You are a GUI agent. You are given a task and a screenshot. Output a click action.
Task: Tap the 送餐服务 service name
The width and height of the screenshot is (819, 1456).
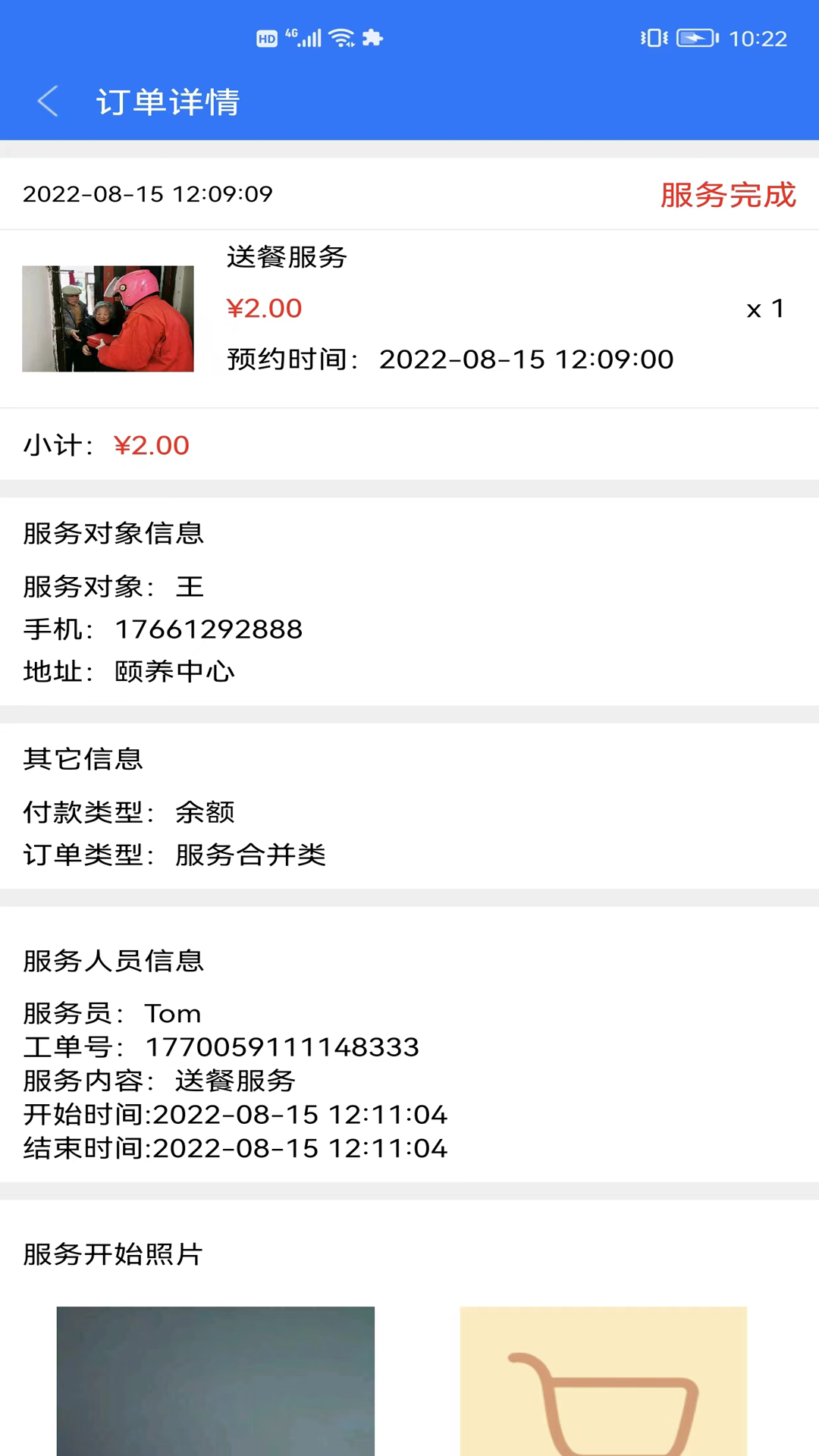point(286,258)
